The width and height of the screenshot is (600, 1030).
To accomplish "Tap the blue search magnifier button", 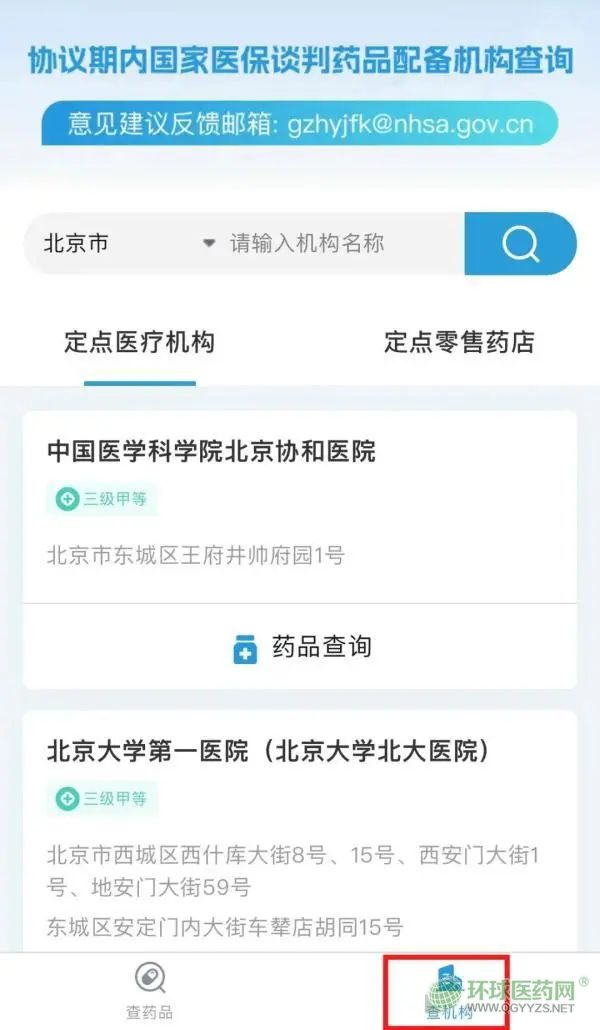I will coord(520,243).
